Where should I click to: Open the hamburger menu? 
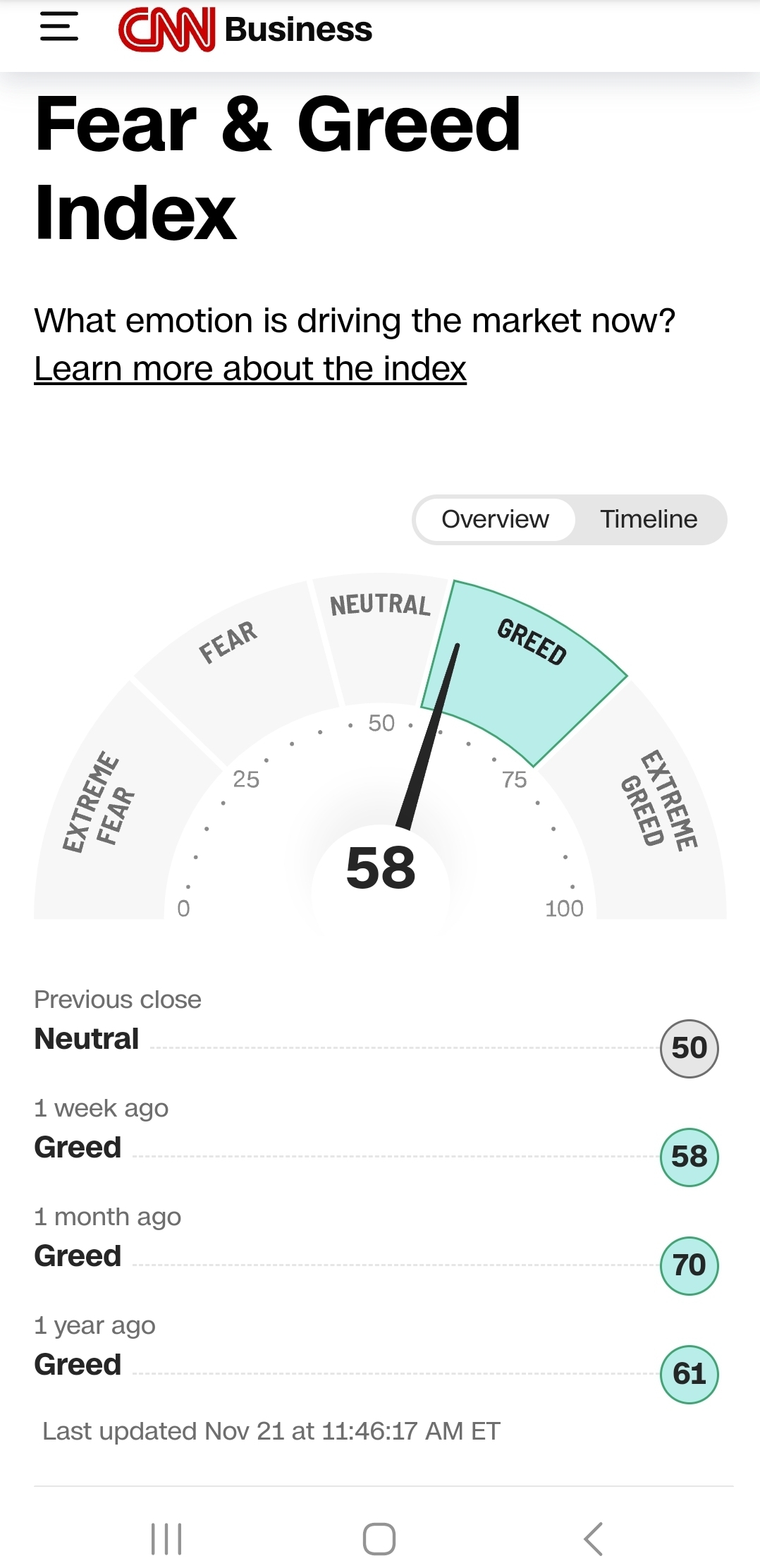coord(59,28)
